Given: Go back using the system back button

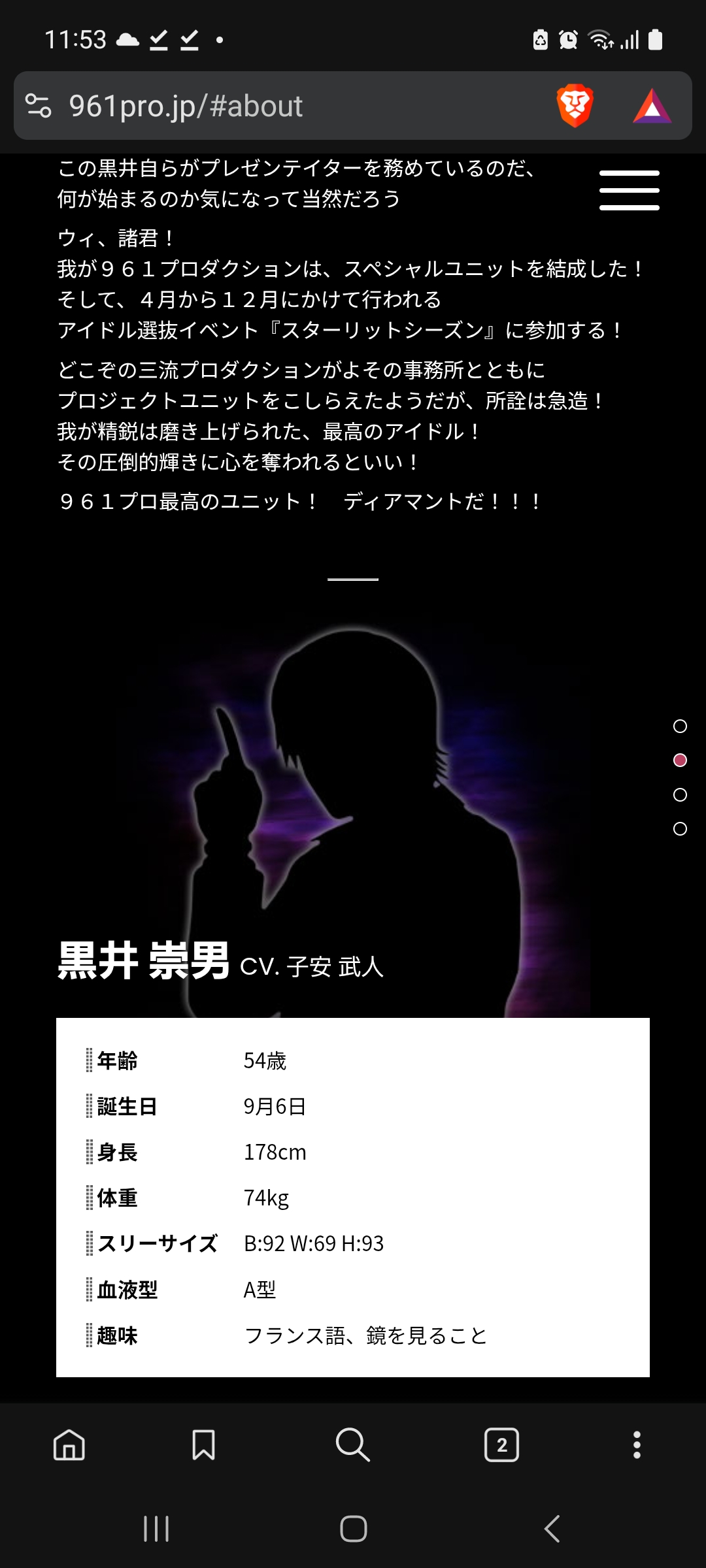Looking at the screenshot, I should [x=552, y=1529].
